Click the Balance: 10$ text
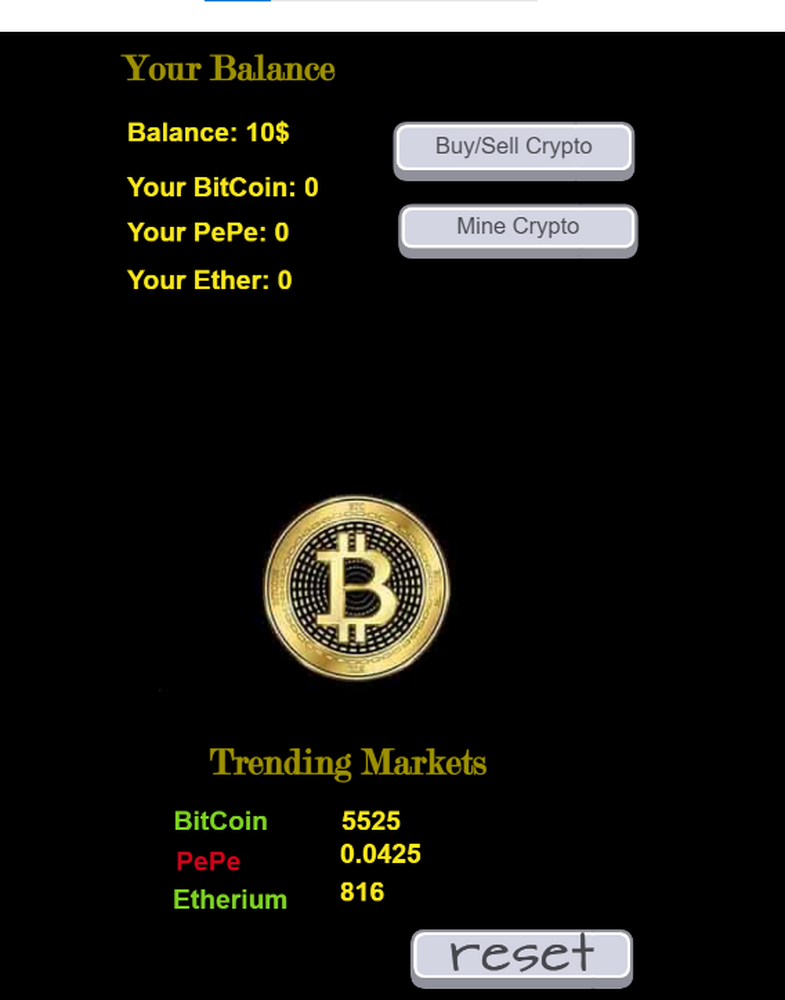 (209, 132)
